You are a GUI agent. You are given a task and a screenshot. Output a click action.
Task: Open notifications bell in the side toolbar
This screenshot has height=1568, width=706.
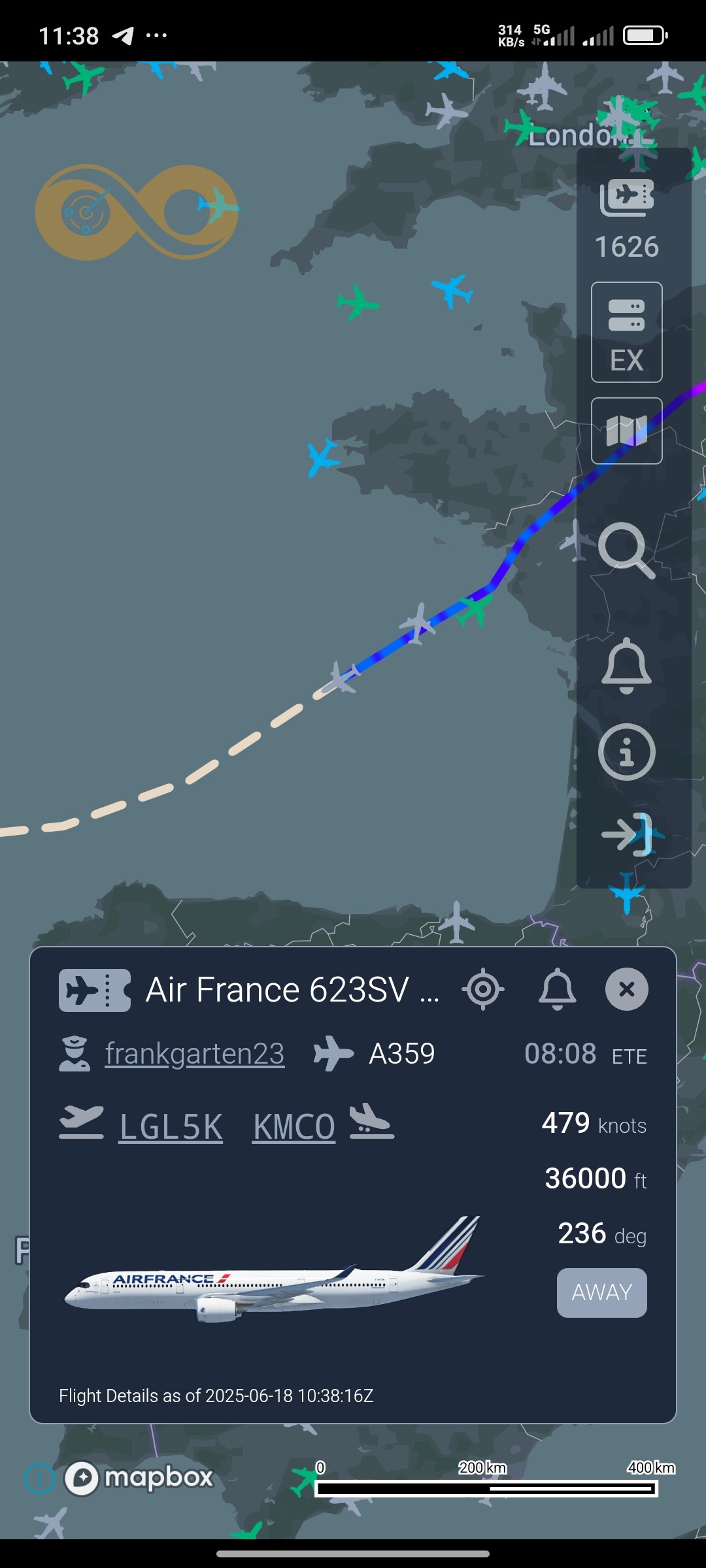coord(626,665)
